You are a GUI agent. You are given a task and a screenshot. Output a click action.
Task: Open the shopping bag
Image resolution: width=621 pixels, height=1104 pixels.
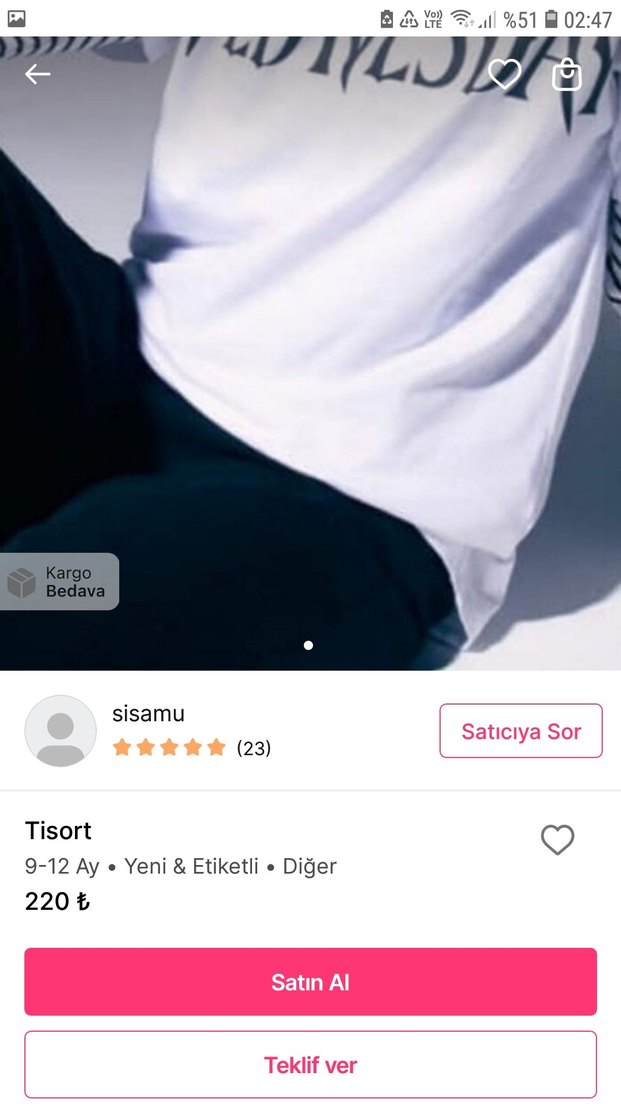(567, 74)
